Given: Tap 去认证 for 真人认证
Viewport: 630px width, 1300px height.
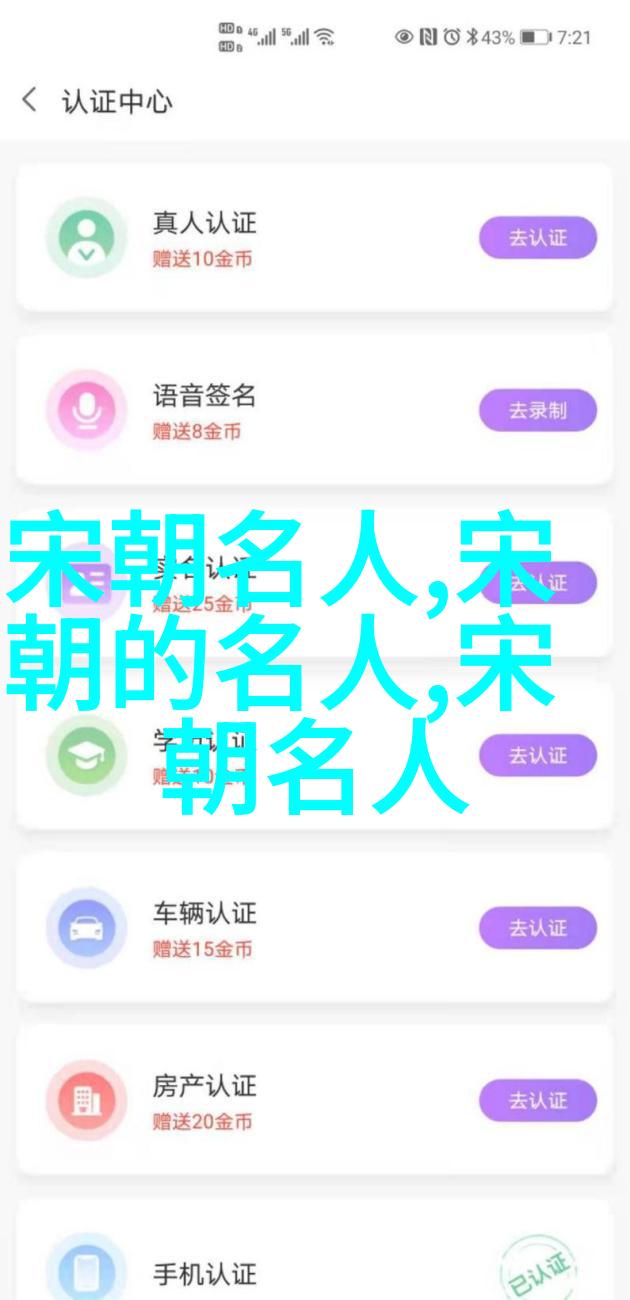Looking at the screenshot, I should [537, 238].
